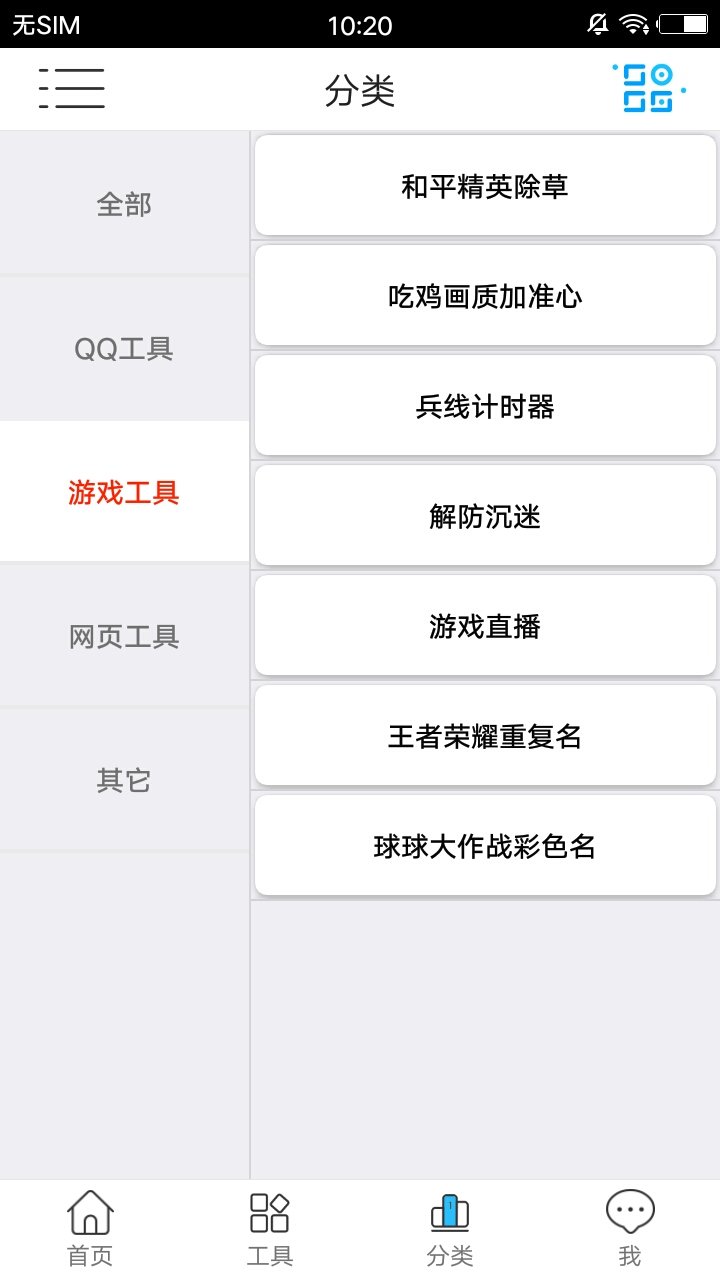Open the side drawer menu
The width and height of the screenshot is (720, 1280).
(71, 89)
